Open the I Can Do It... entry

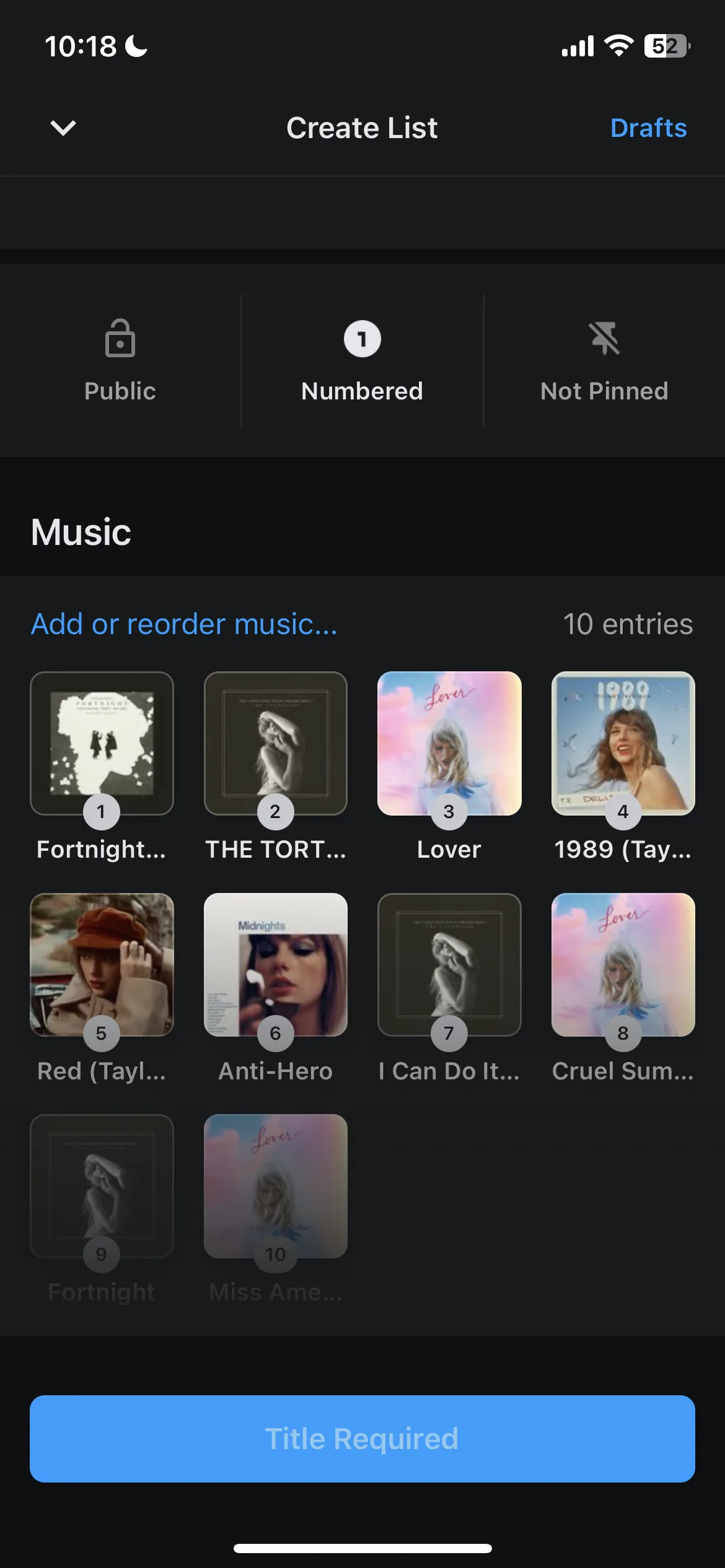(x=449, y=965)
